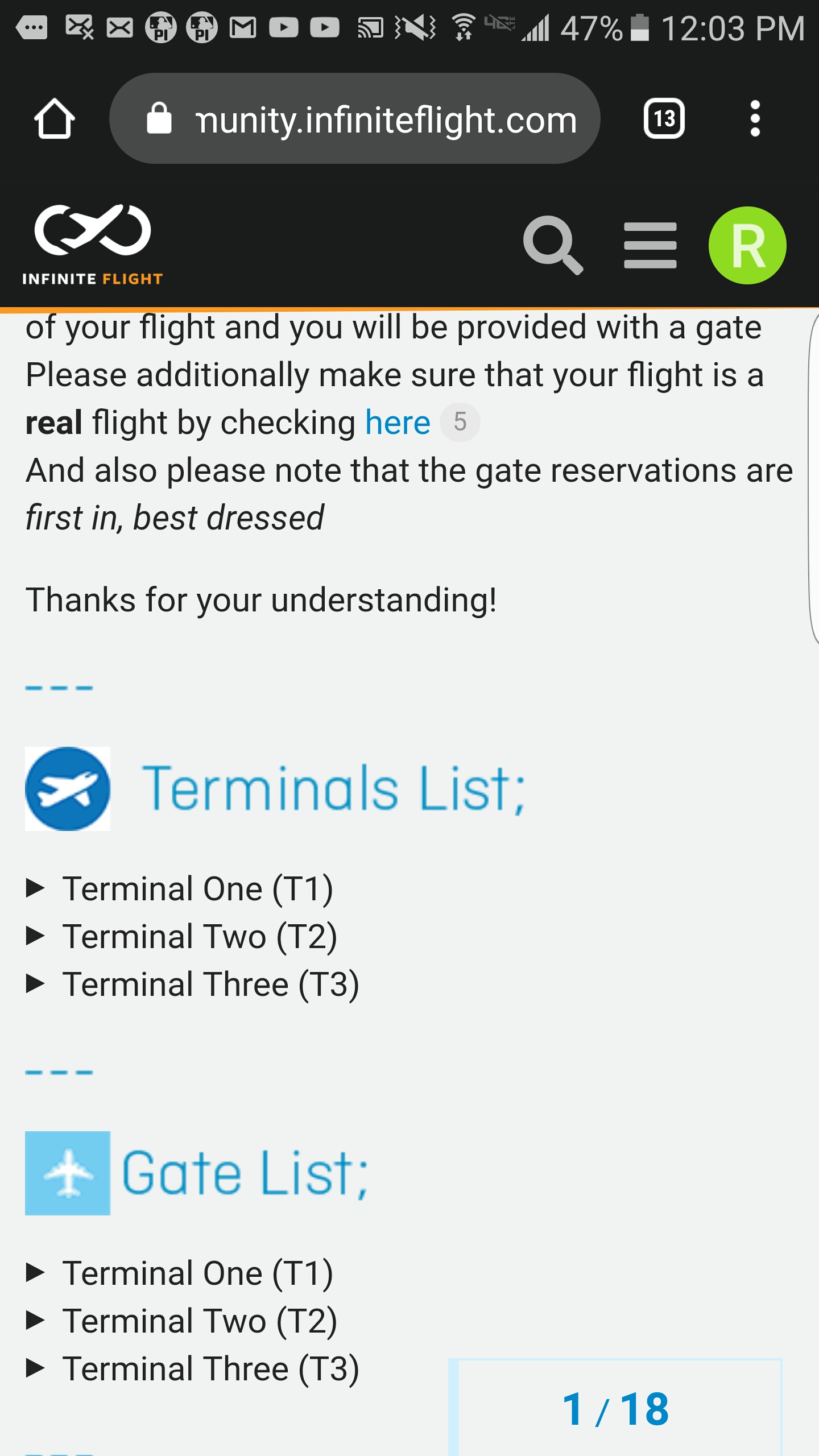Image resolution: width=819 pixels, height=1456 pixels.
Task: Expand Terminal Two under Terminals List
Action: tap(199, 937)
